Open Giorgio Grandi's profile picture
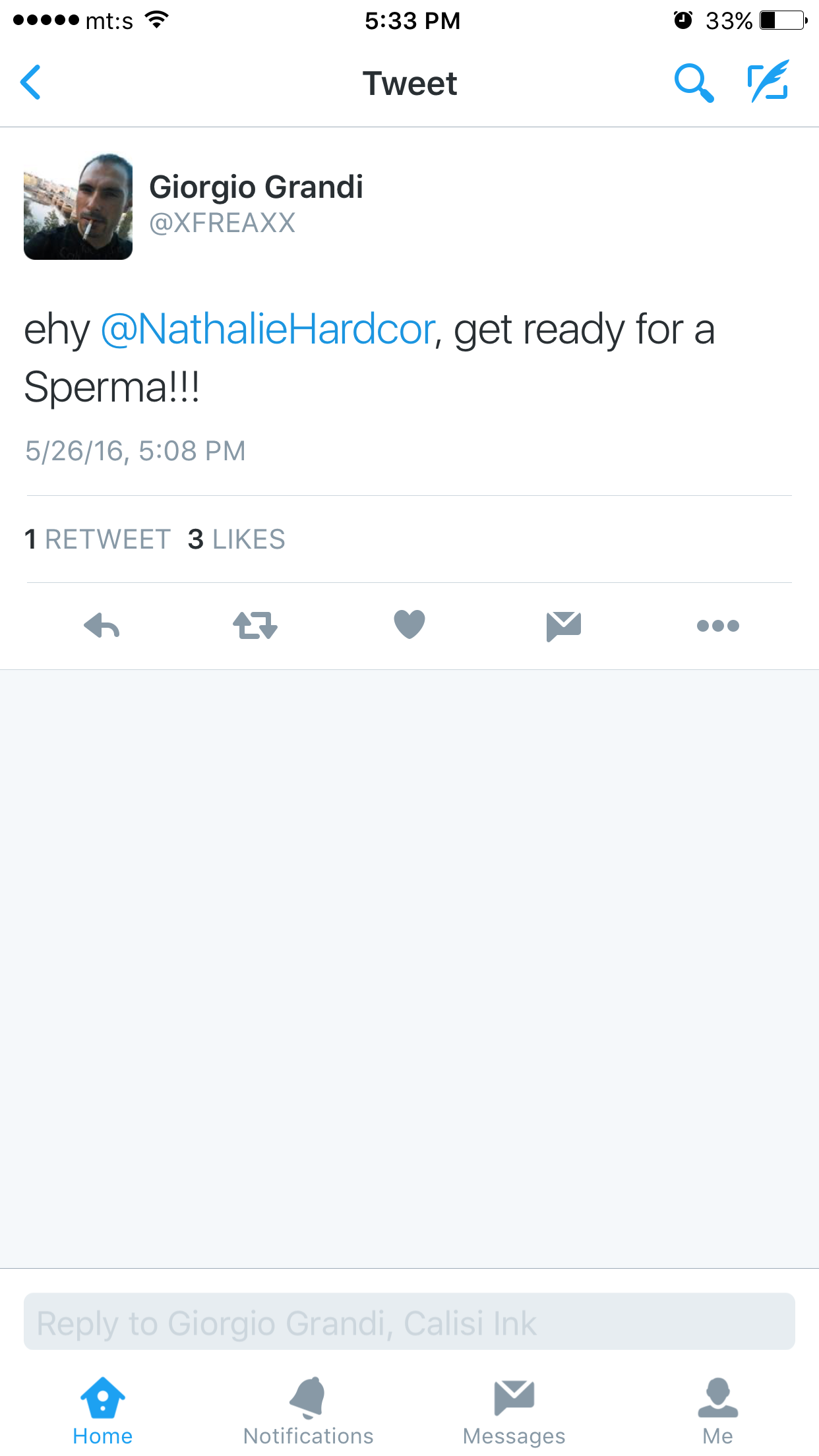819x1456 pixels. pyautogui.click(x=78, y=206)
